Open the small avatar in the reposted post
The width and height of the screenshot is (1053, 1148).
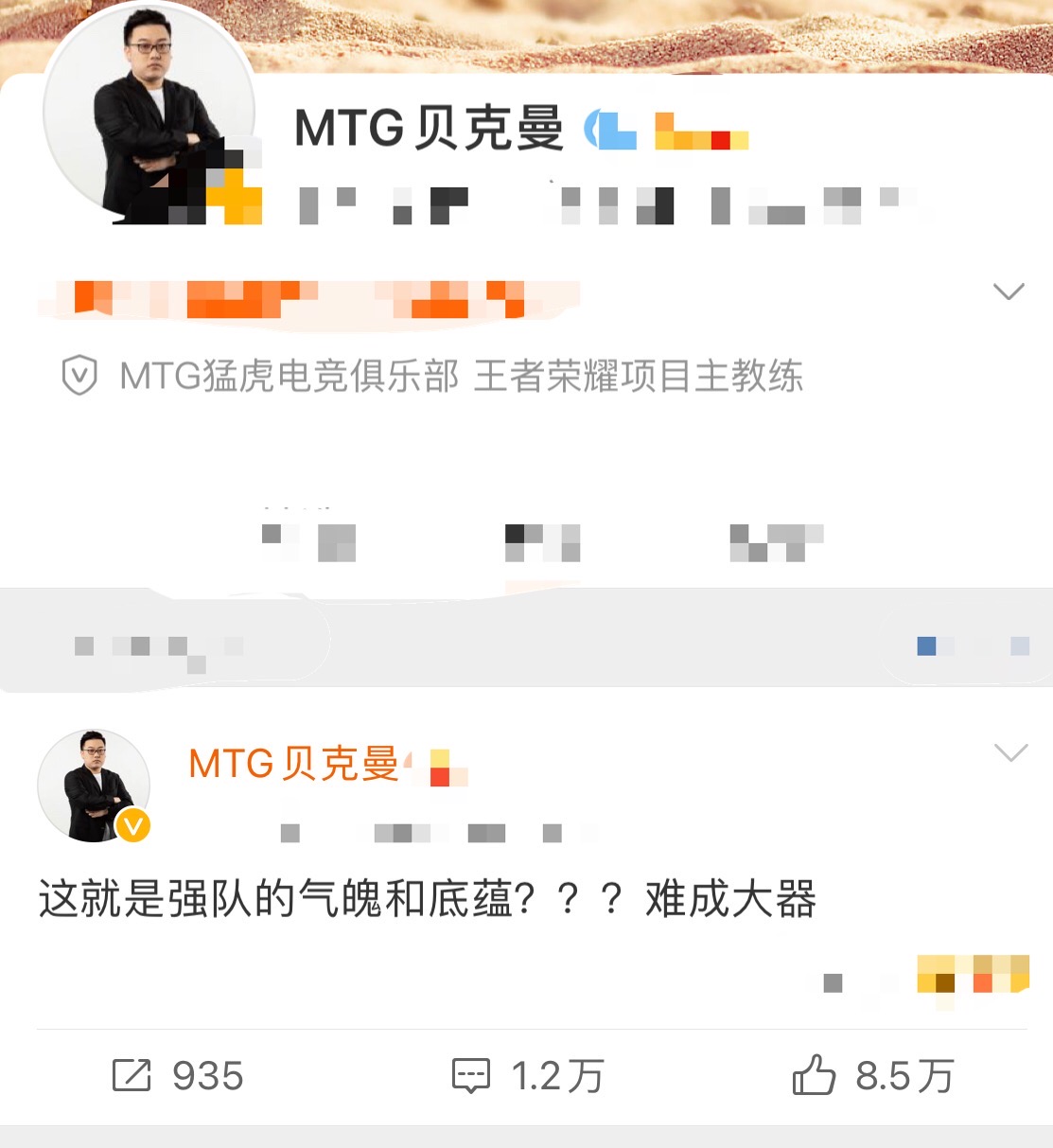pos(94,784)
